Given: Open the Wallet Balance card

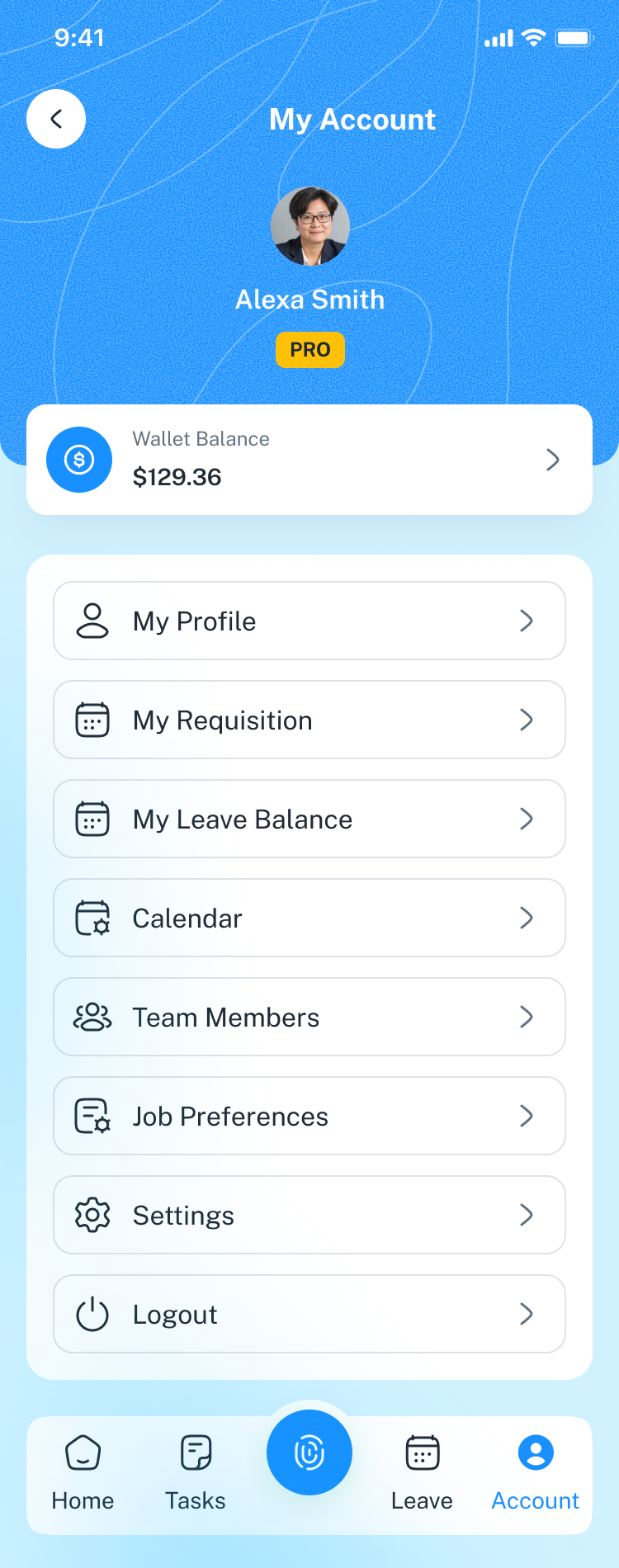Looking at the screenshot, I should (309, 460).
